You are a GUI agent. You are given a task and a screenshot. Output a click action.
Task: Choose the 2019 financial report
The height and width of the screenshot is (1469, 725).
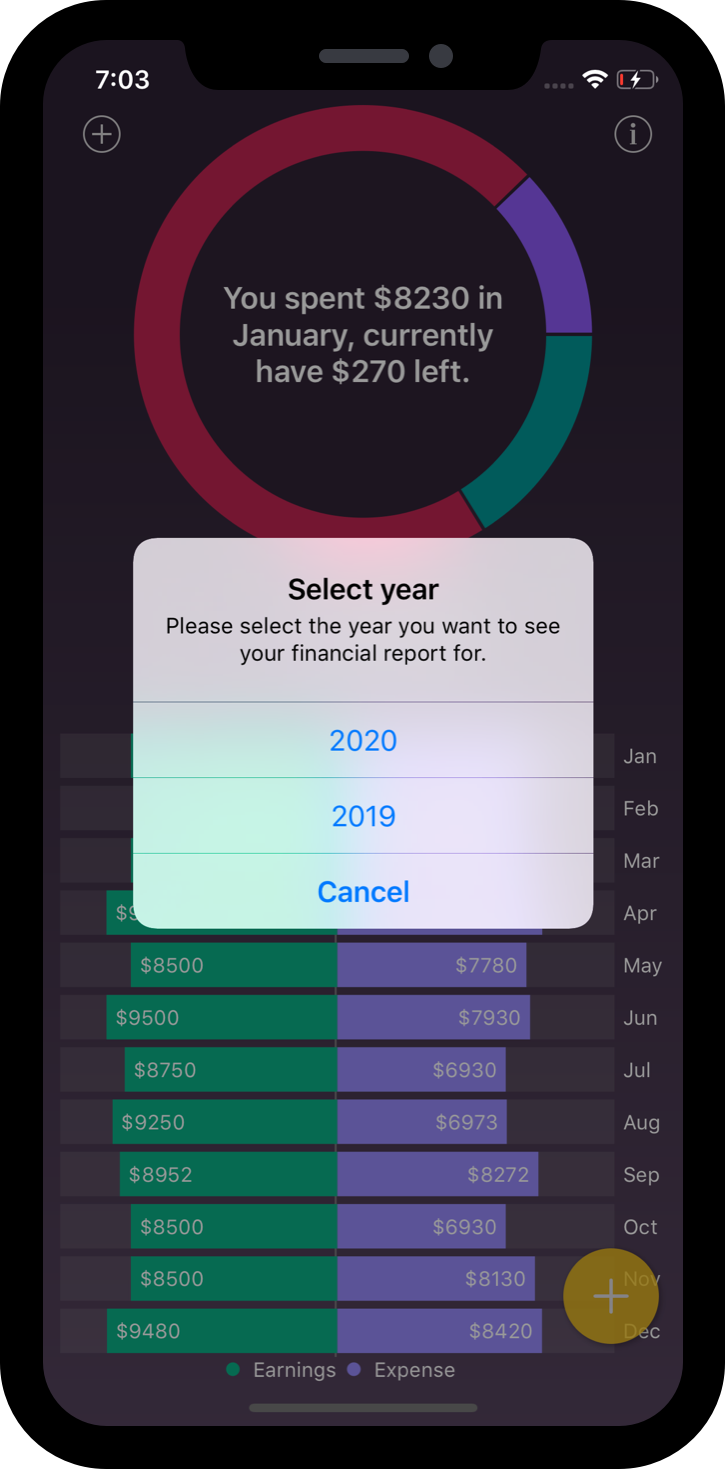click(x=363, y=816)
